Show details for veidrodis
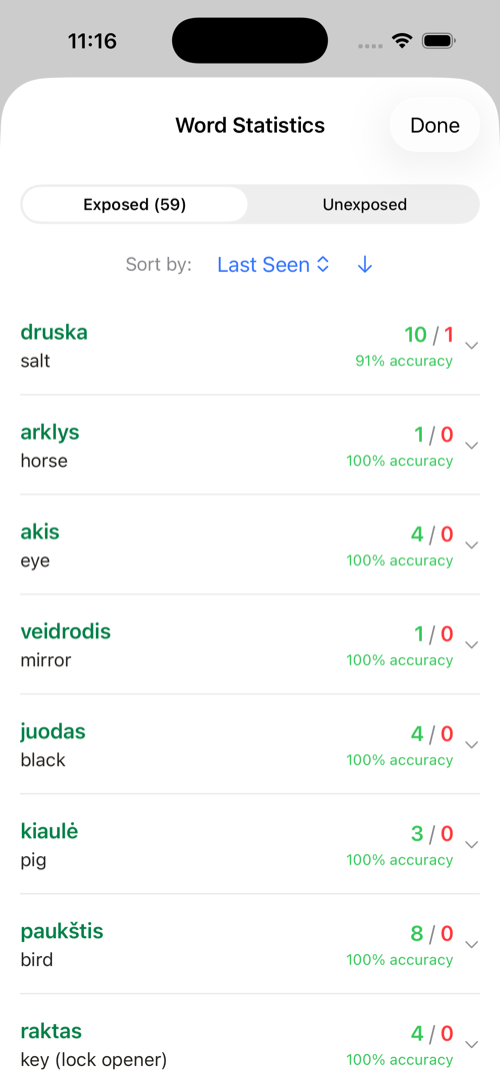 pos(250,645)
